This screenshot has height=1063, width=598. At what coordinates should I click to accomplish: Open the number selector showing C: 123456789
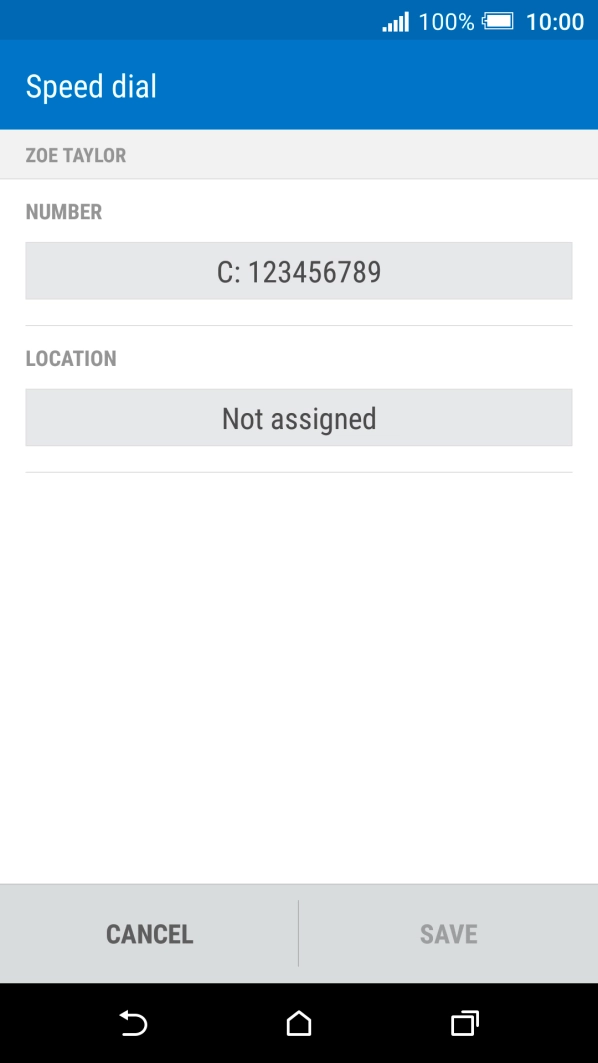(299, 270)
